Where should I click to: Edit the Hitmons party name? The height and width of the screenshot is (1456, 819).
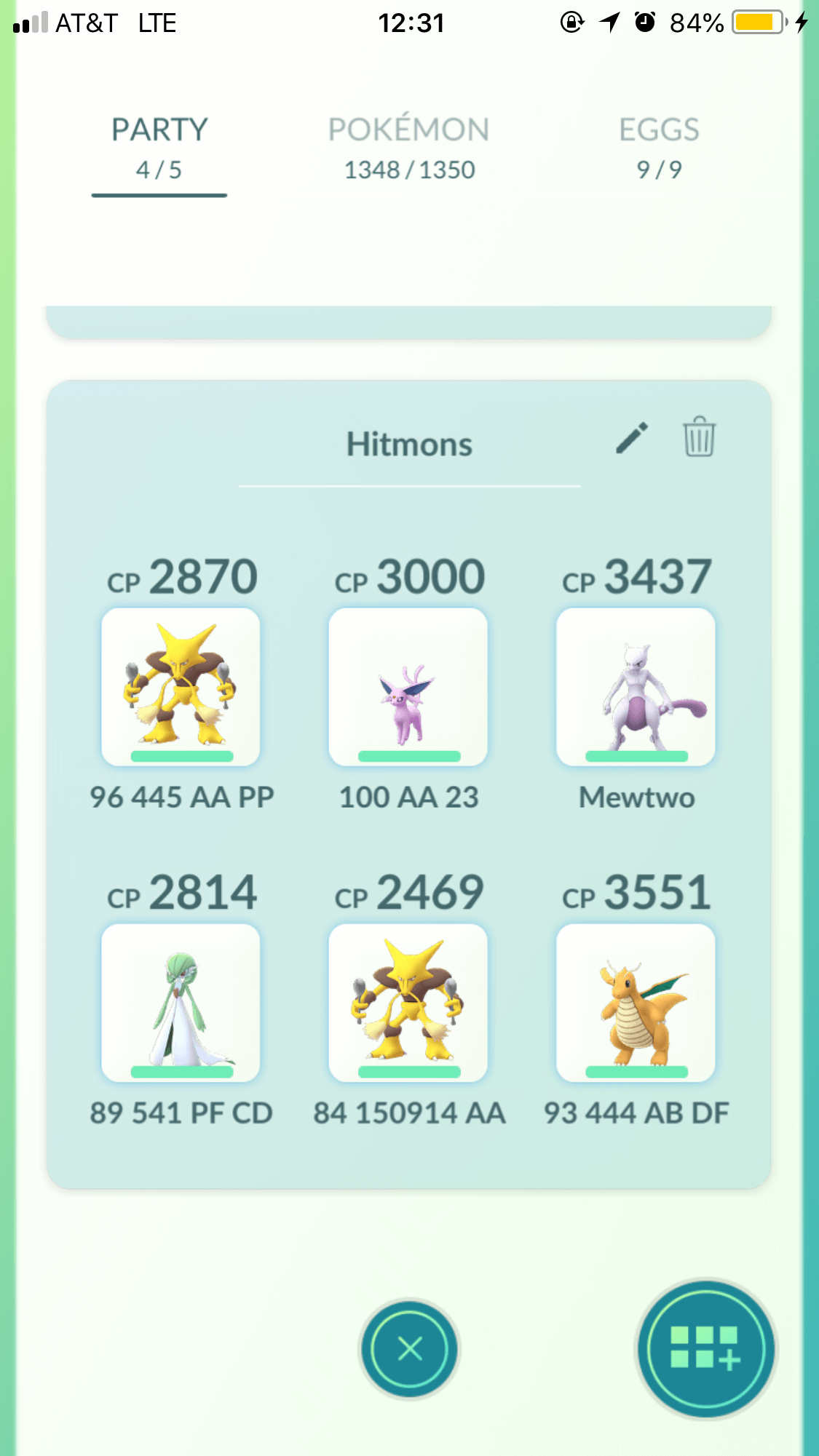(631, 439)
